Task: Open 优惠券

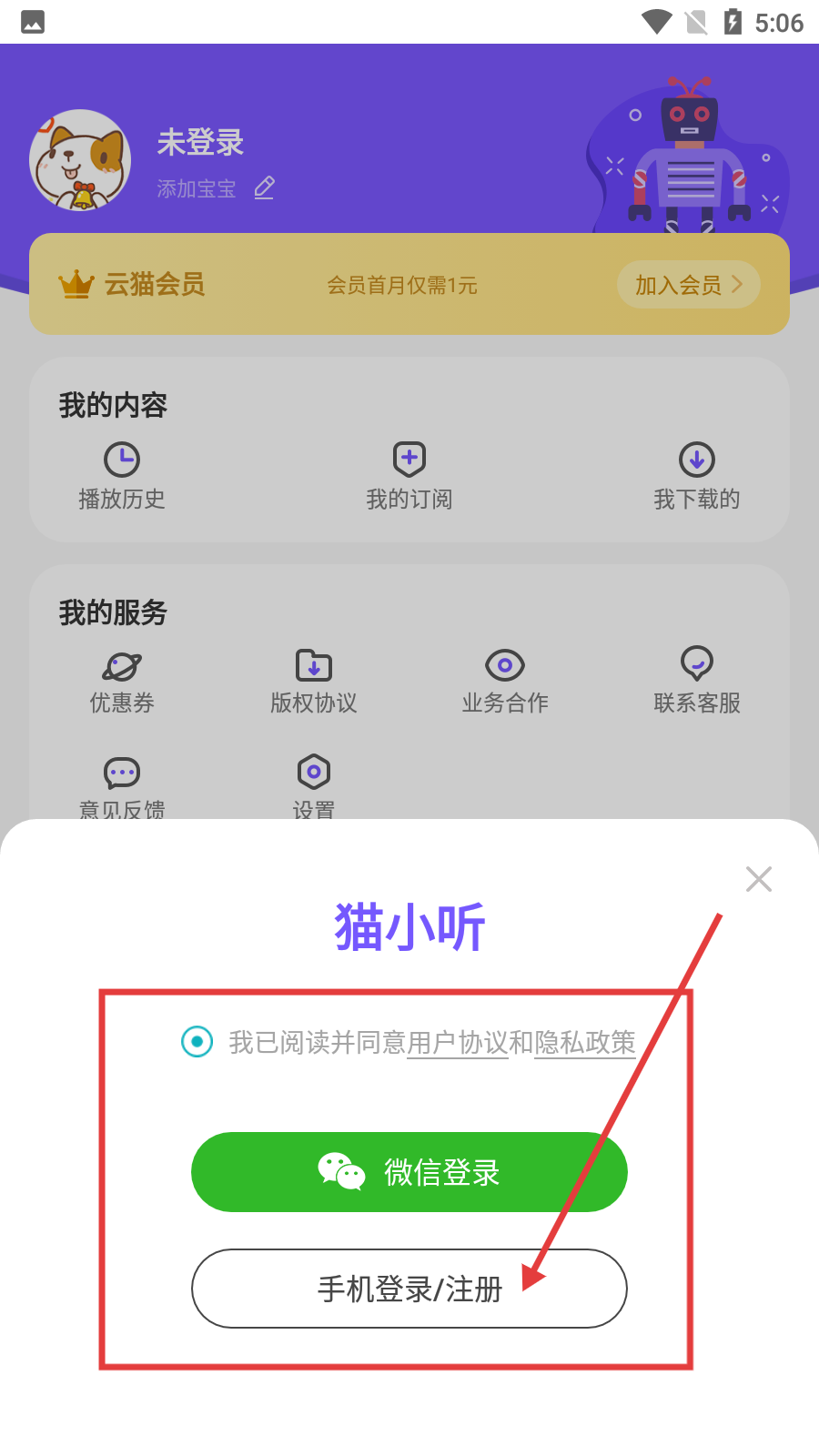Action: click(x=122, y=682)
